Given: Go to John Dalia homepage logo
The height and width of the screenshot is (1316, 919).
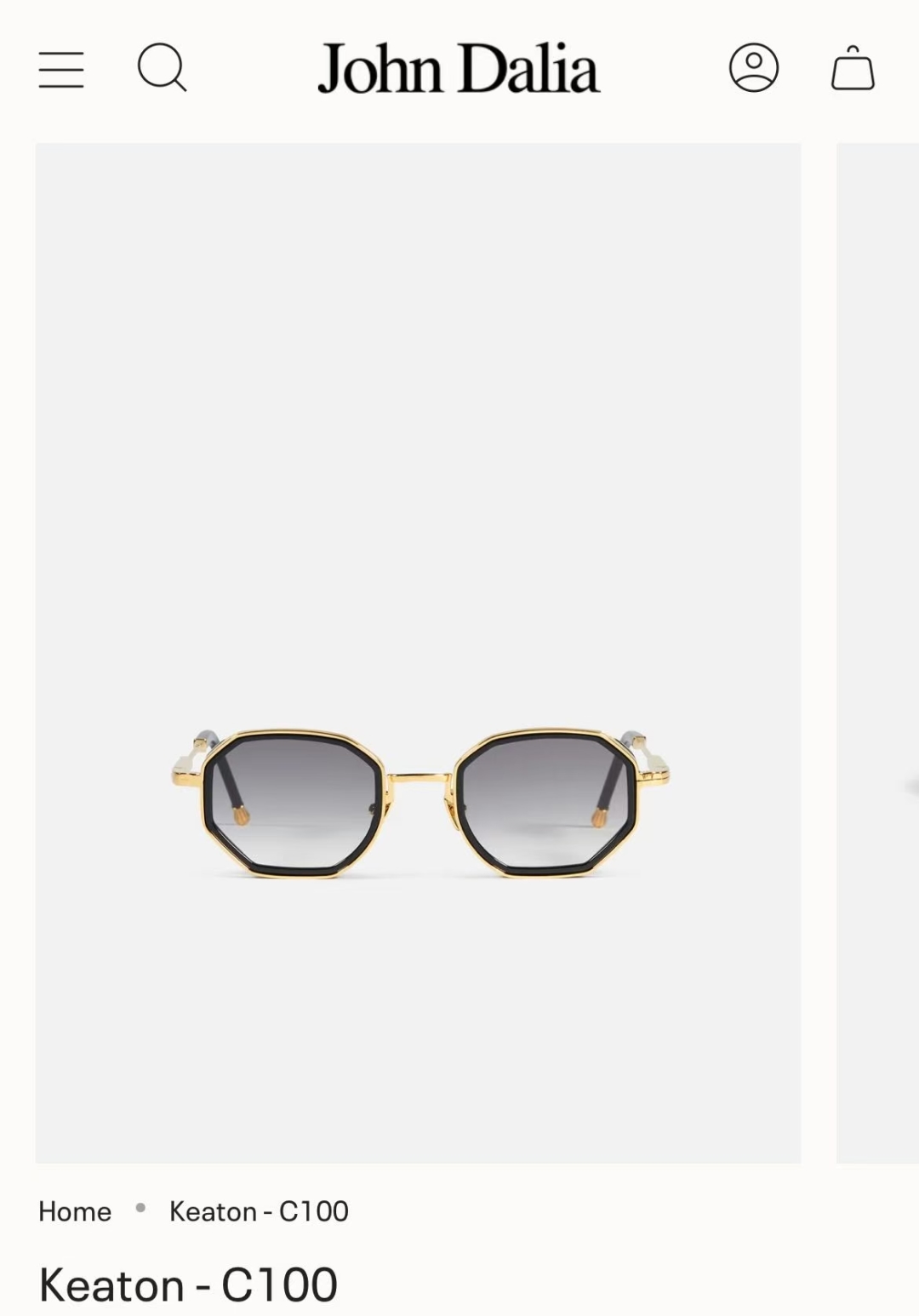Looking at the screenshot, I should pos(459,68).
